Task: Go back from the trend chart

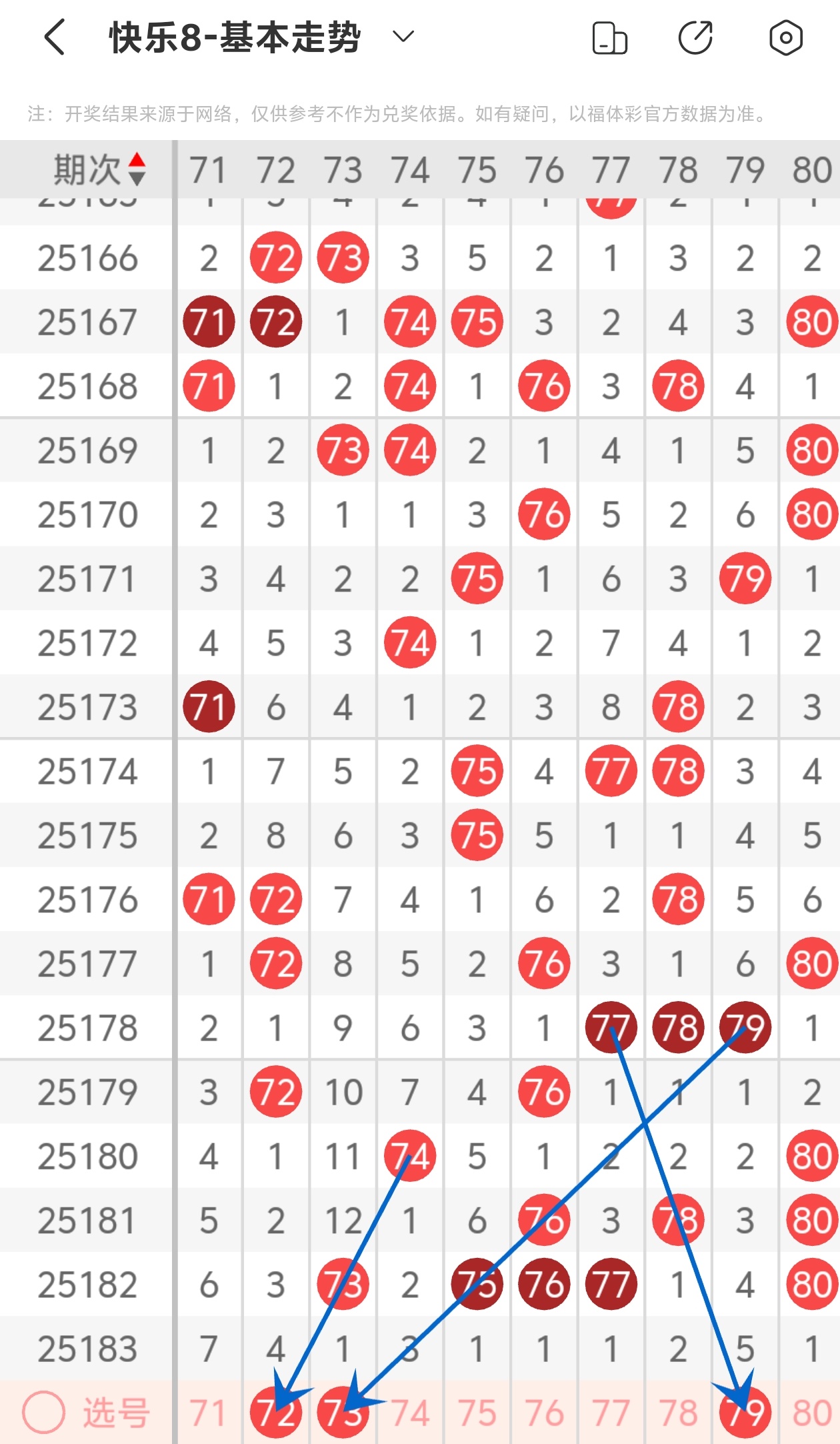Action: 55,37
